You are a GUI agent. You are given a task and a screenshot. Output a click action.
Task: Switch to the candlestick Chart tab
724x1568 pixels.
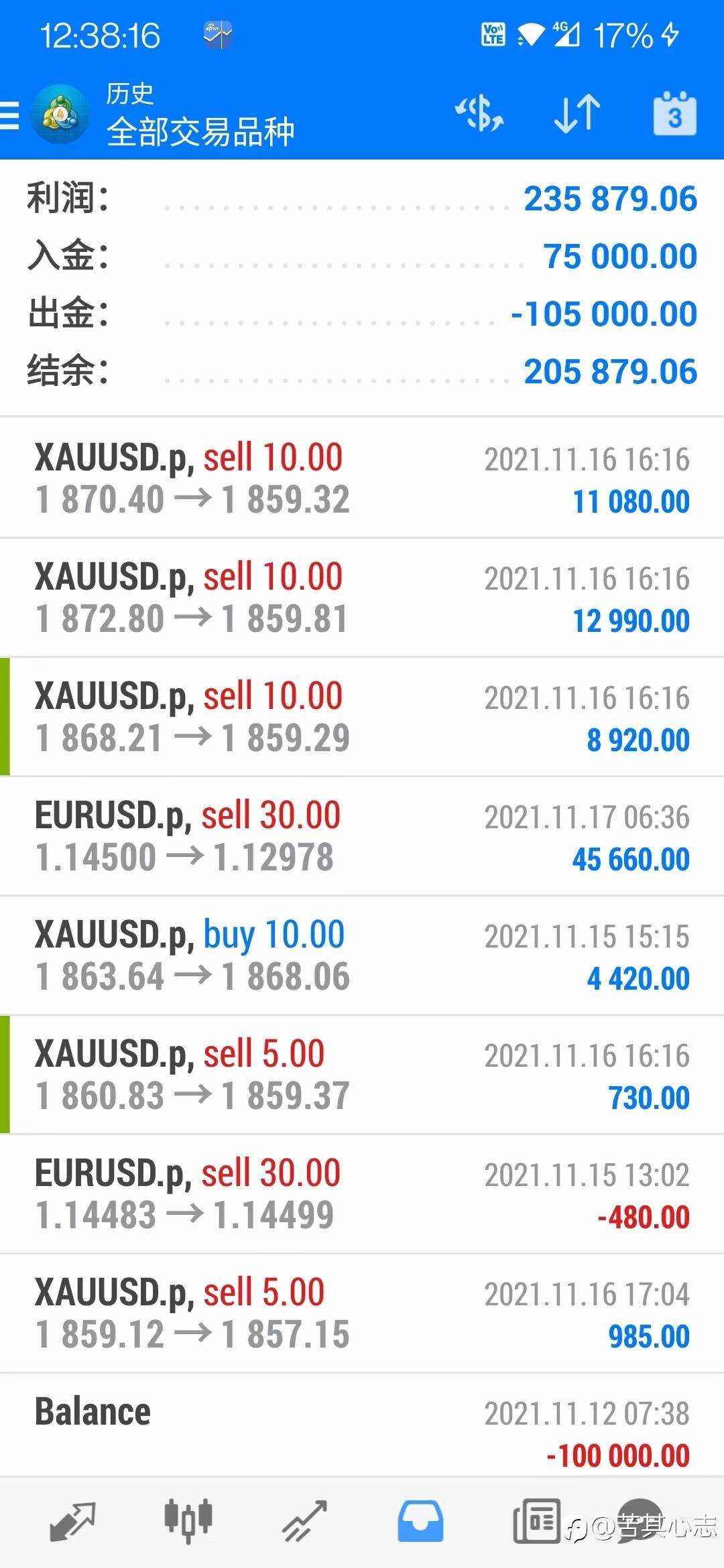click(188, 1522)
